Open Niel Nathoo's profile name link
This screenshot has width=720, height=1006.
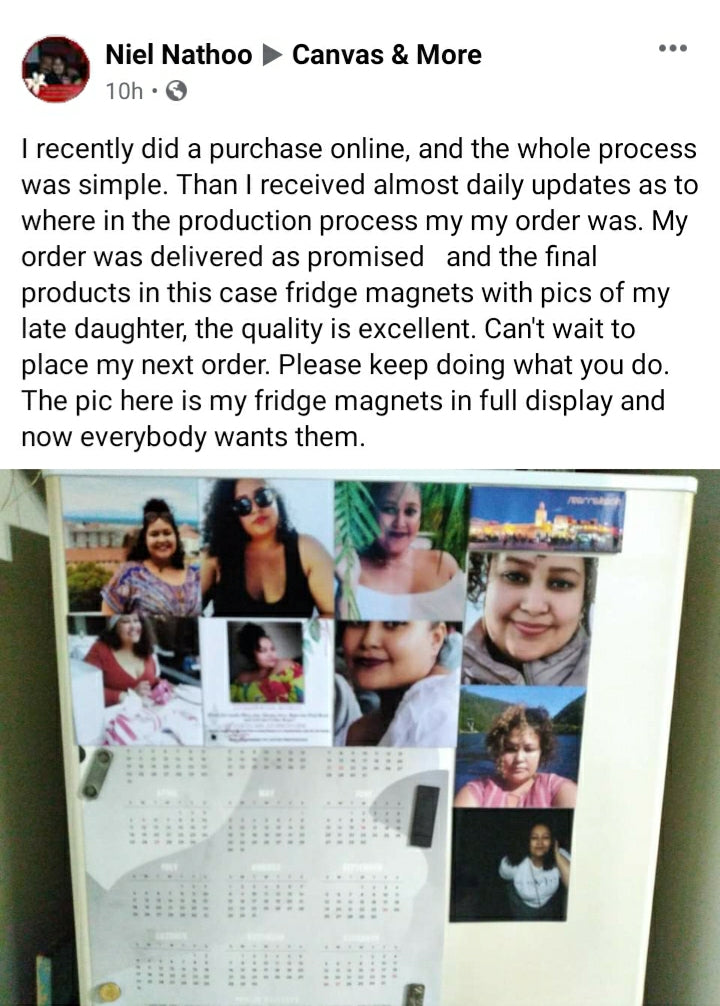click(178, 55)
